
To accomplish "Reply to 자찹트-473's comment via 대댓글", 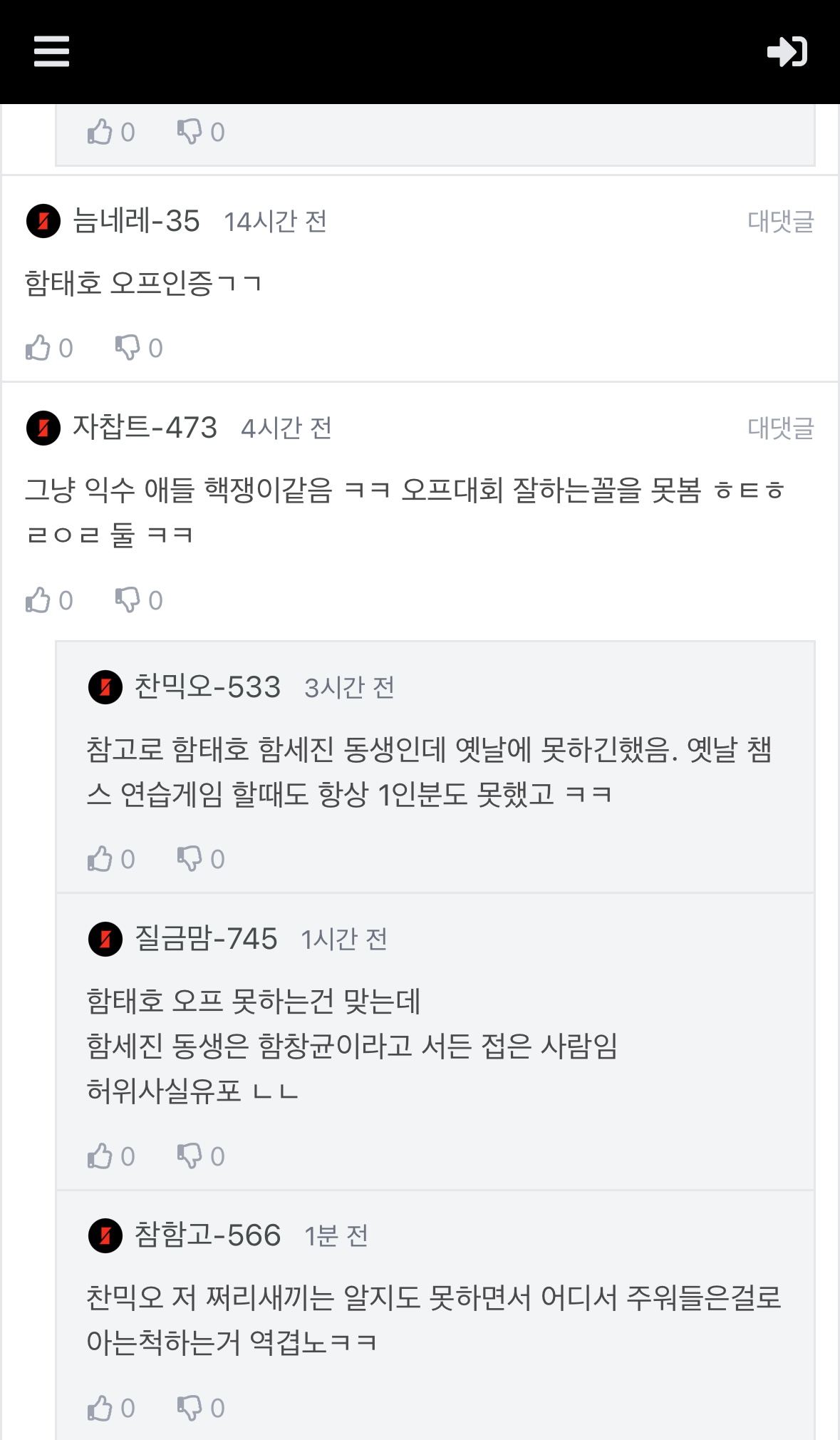I will (x=780, y=428).
